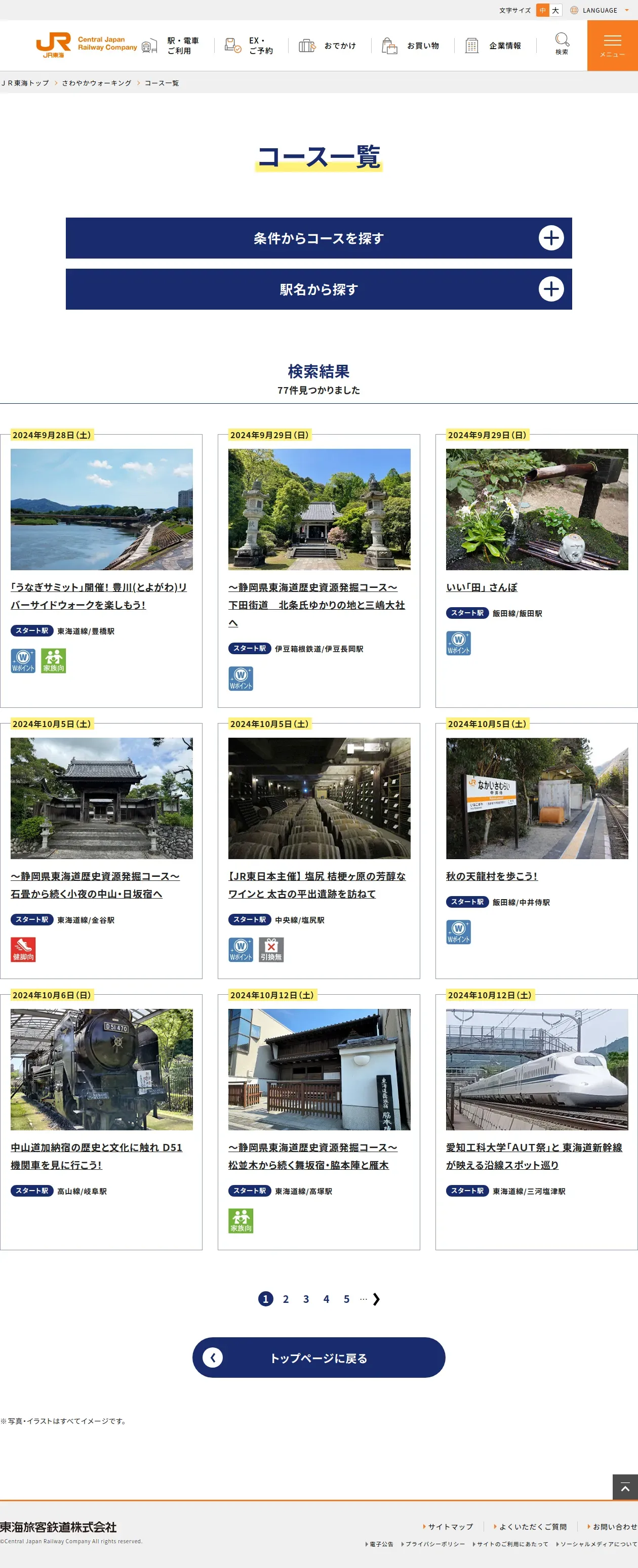Set text size to 大
This screenshot has height=1568, width=638.
pos(555,10)
